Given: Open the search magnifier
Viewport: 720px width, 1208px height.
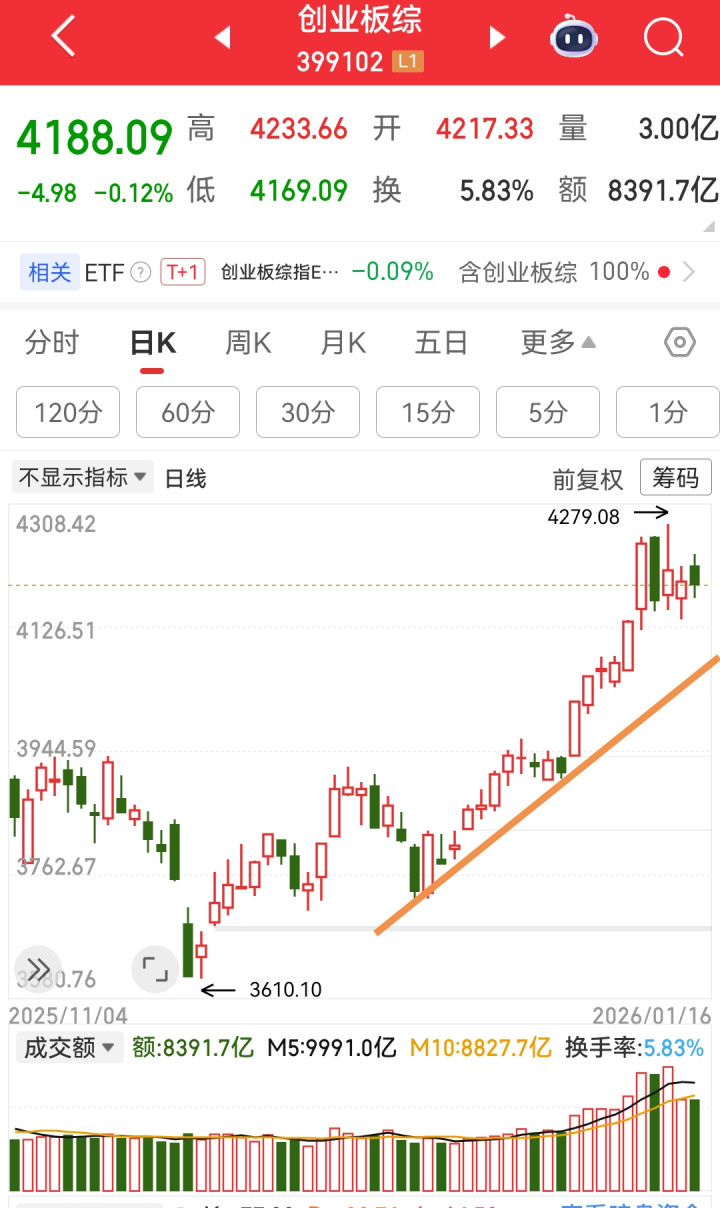Looking at the screenshot, I should (x=663, y=38).
